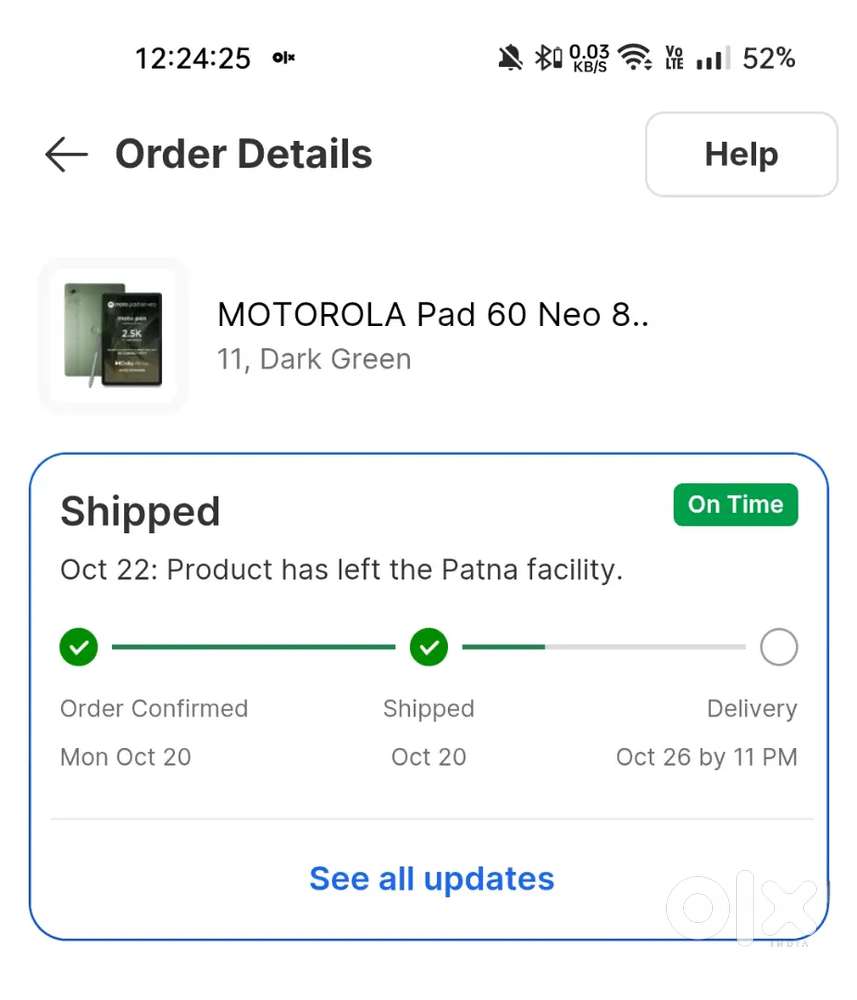Tap the cellular signal strength icon

[712, 57]
